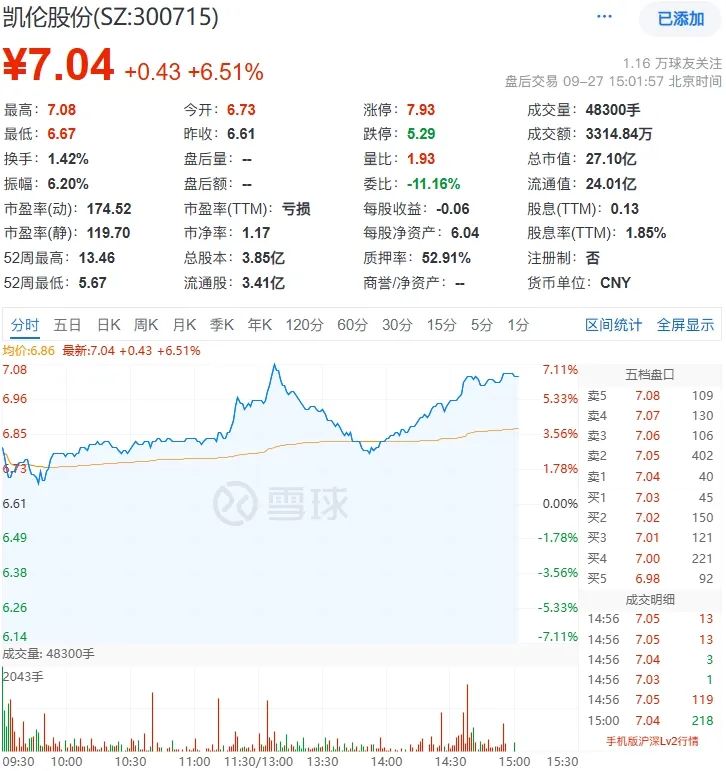Viewport: 726px width, 771px height.
Task: Tap 全屏显示 to view chart fullscreen
Action: (685, 324)
